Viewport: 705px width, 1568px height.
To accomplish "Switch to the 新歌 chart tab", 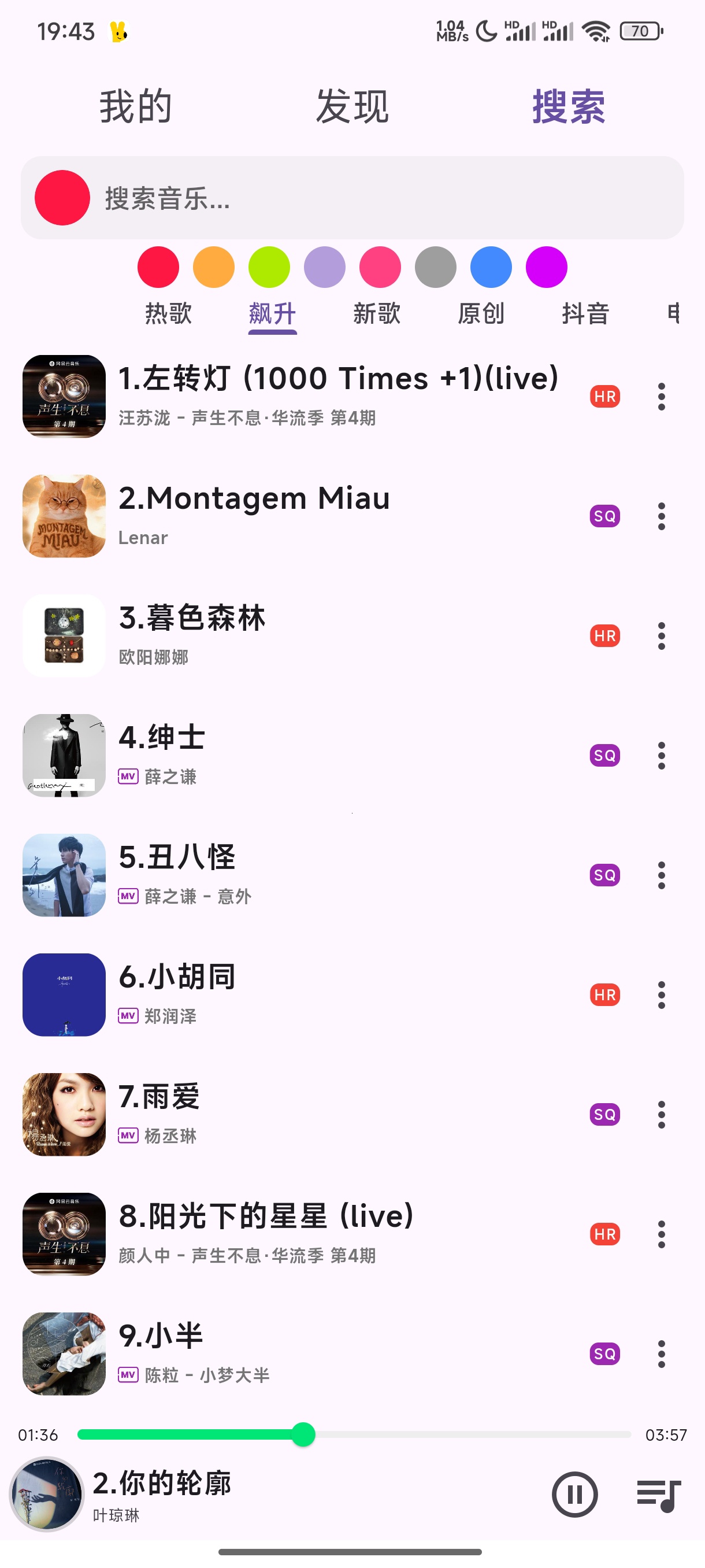I will tap(377, 313).
